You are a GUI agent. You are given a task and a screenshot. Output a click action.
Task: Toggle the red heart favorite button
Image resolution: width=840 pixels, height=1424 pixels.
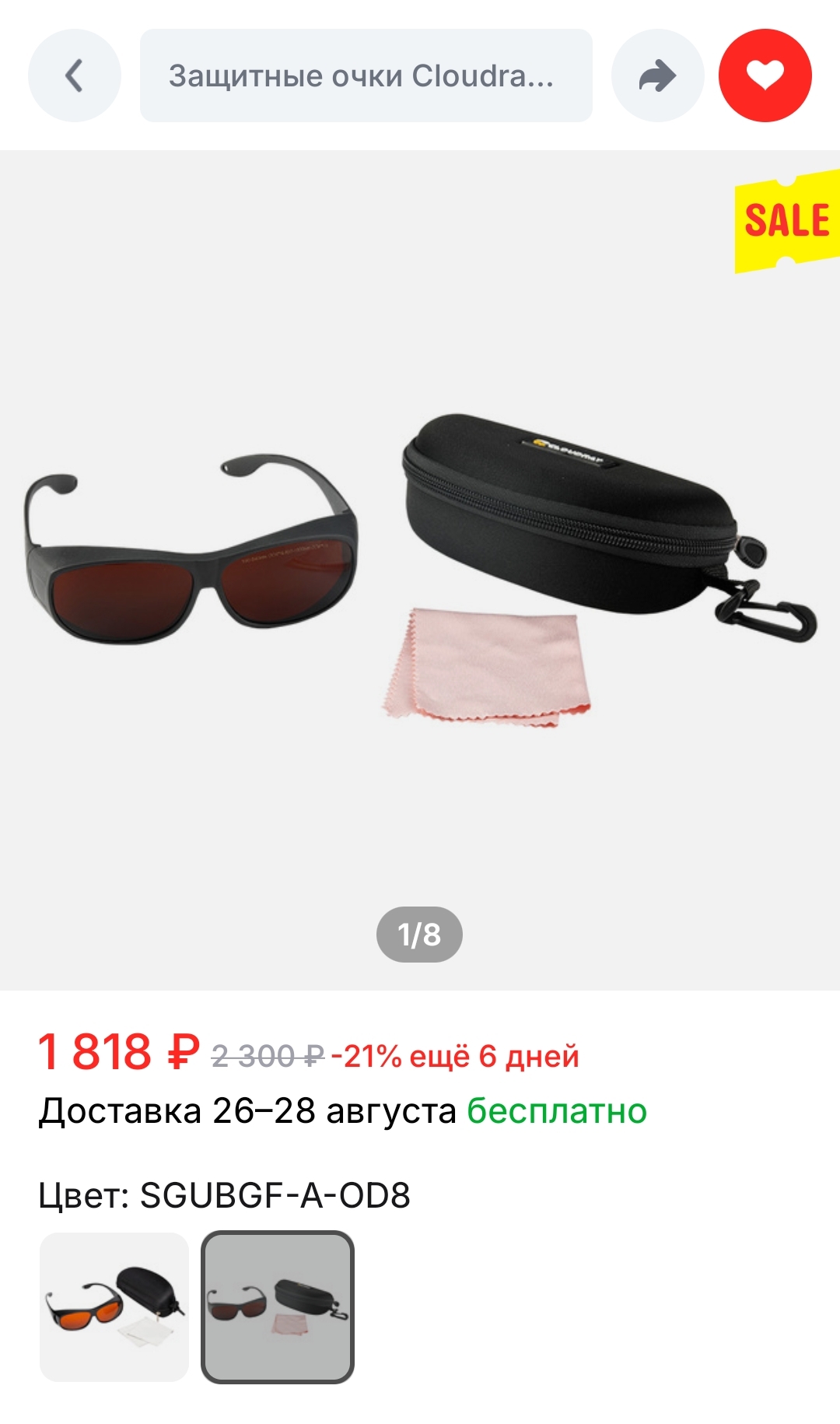765,75
